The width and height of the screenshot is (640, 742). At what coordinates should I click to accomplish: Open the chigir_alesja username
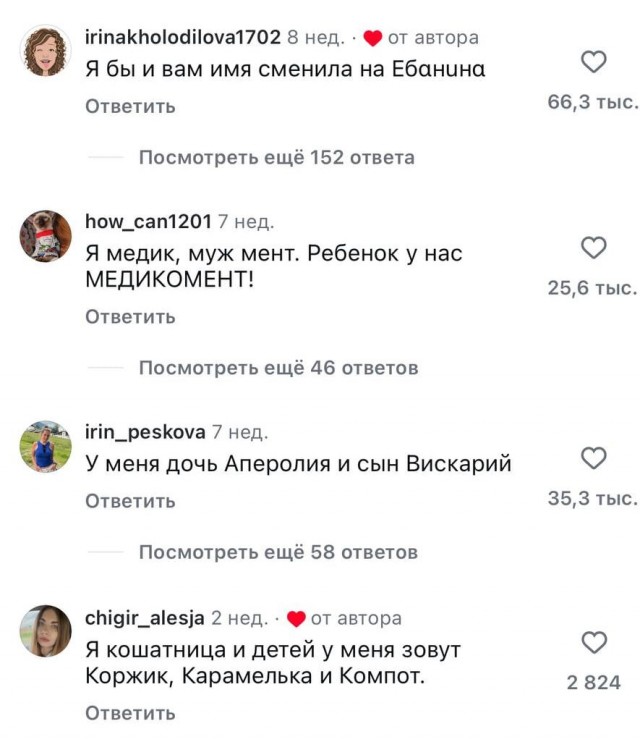coord(145,618)
